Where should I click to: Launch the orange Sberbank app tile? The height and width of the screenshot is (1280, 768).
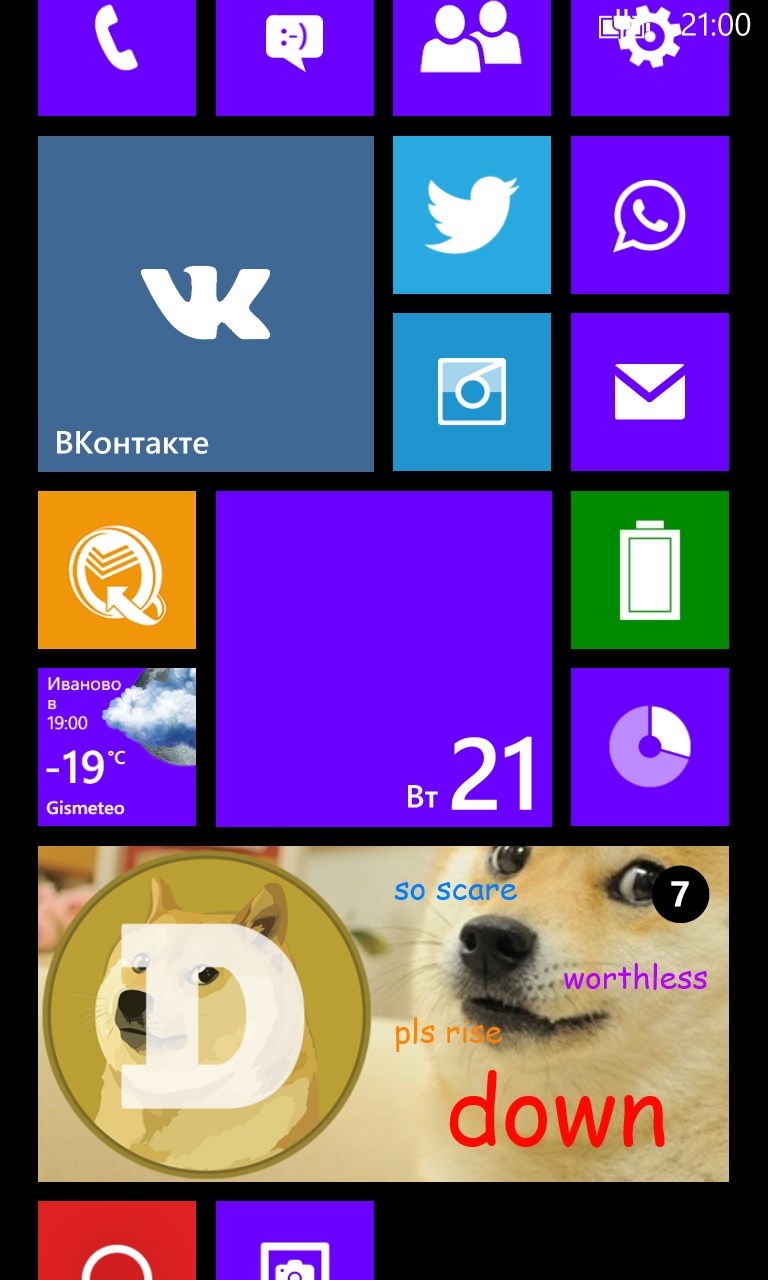pyautogui.click(x=117, y=569)
